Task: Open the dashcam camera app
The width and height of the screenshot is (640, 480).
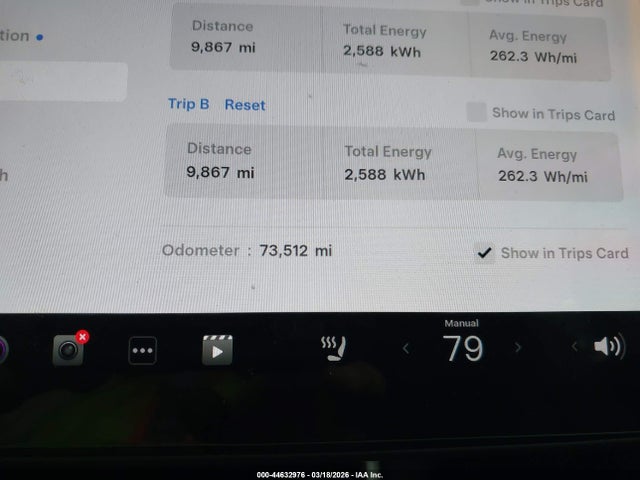Action: [69, 349]
